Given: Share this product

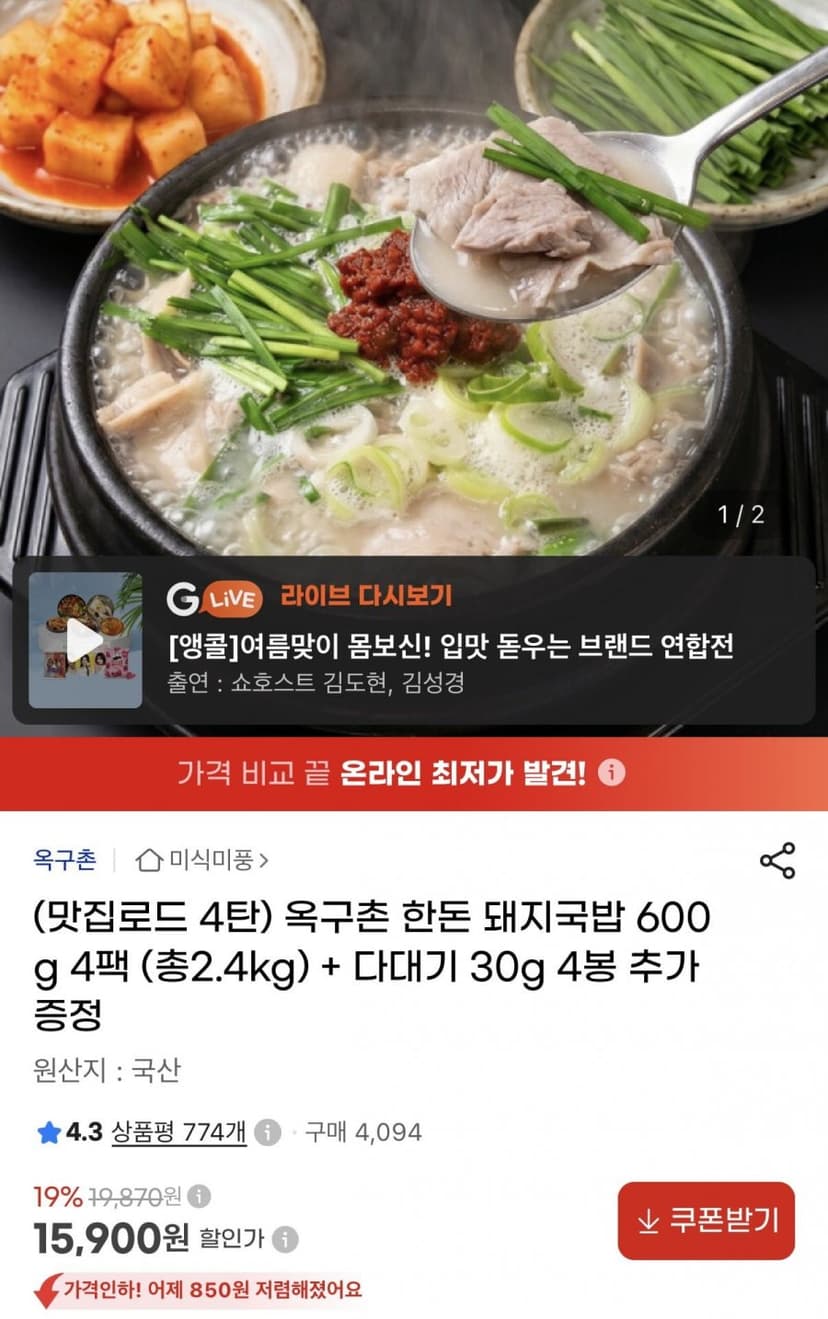Looking at the screenshot, I should point(777,860).
